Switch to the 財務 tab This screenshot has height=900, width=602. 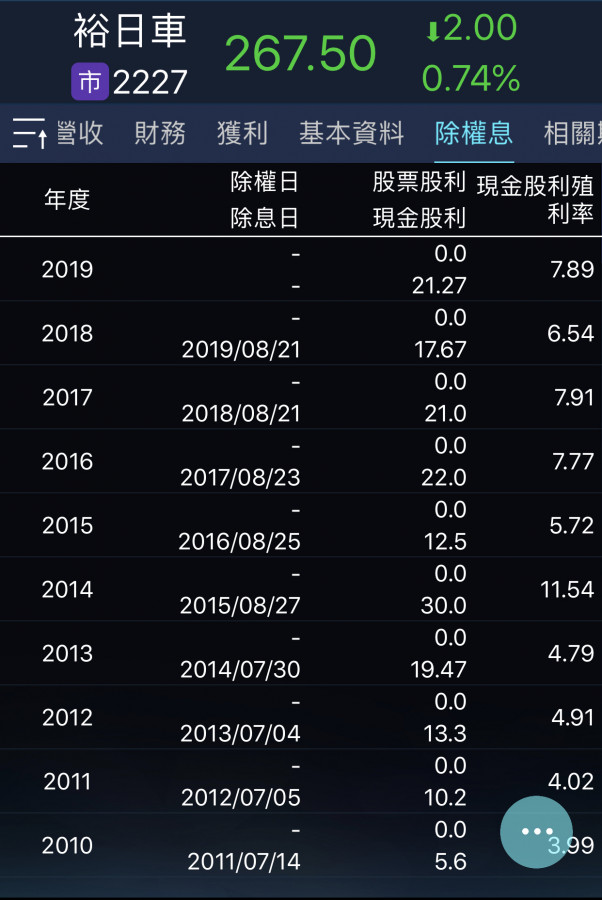click(160, 133)
